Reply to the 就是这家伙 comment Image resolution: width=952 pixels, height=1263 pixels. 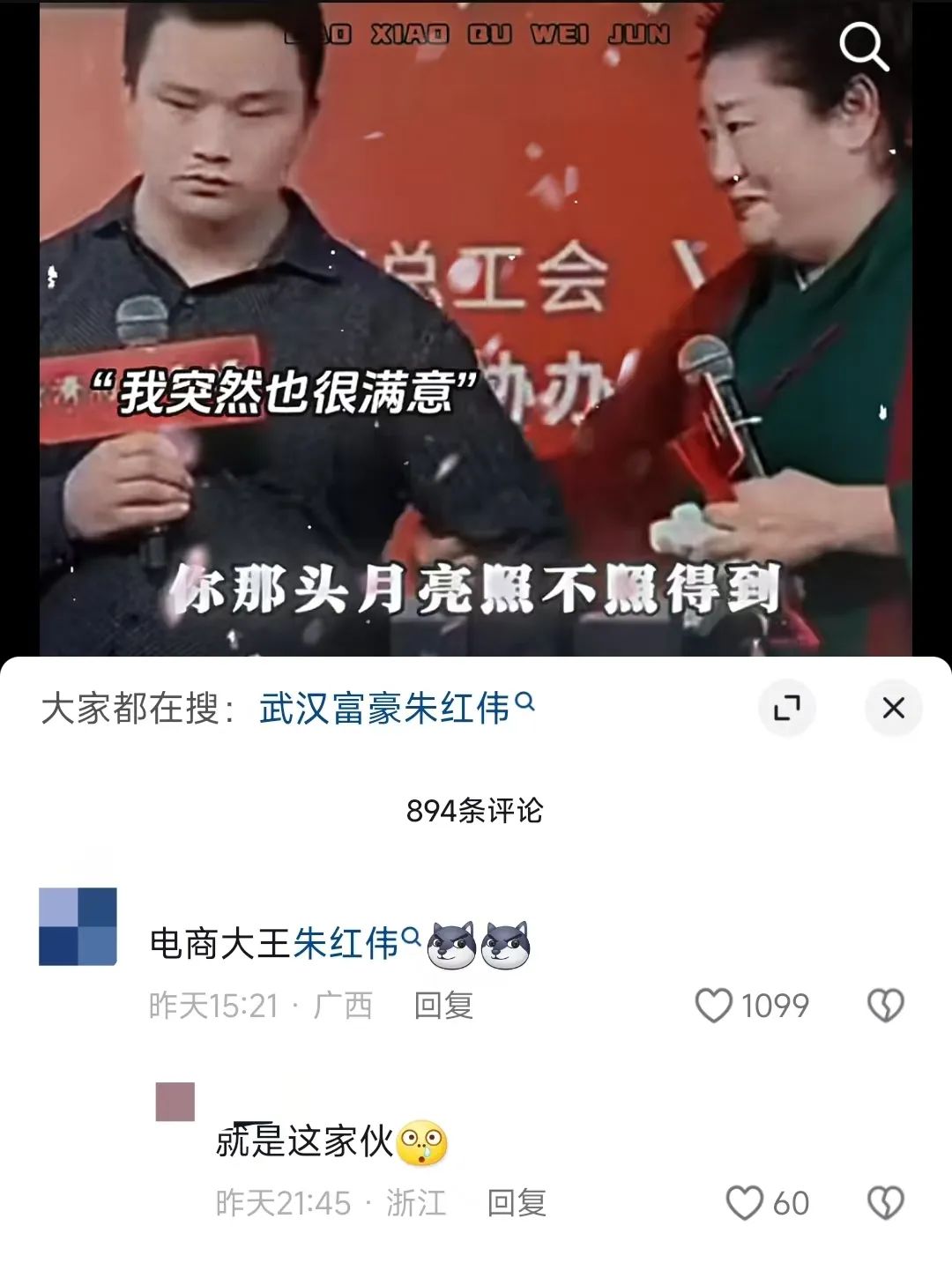(x=517, y=1203)
